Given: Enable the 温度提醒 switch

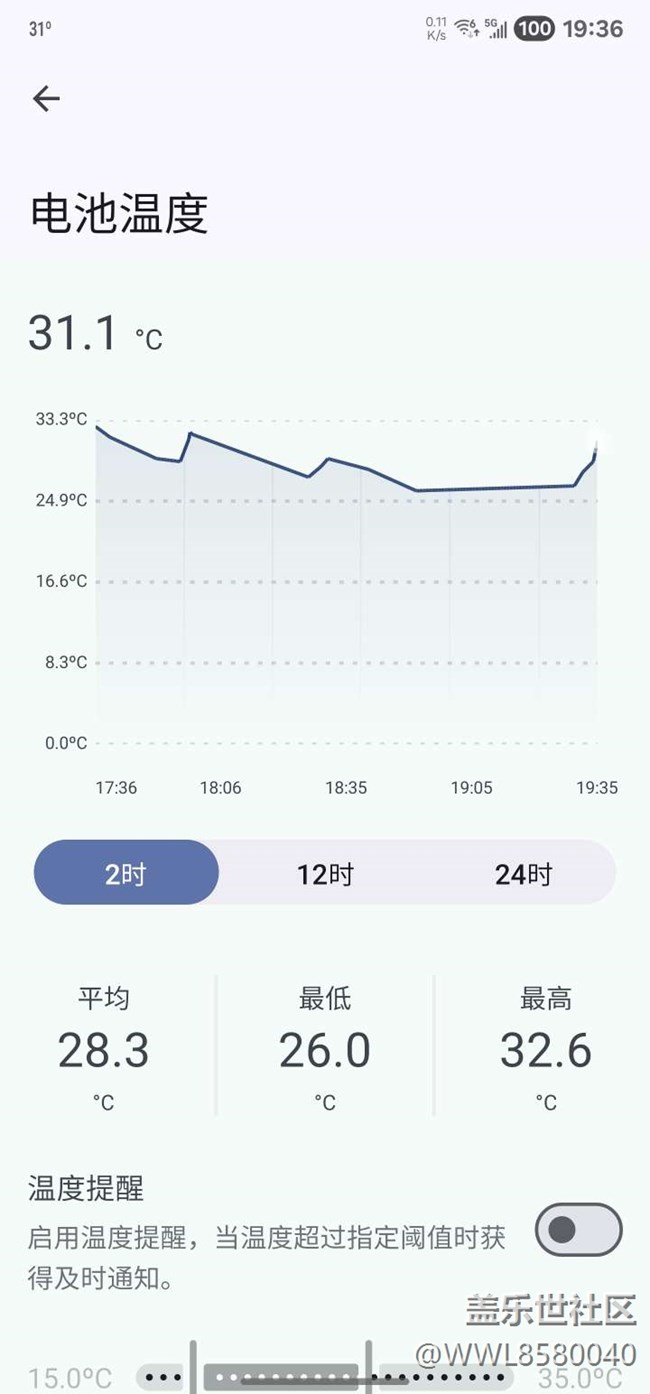Looking at the screenshot, I should (x=578, y=1230).
